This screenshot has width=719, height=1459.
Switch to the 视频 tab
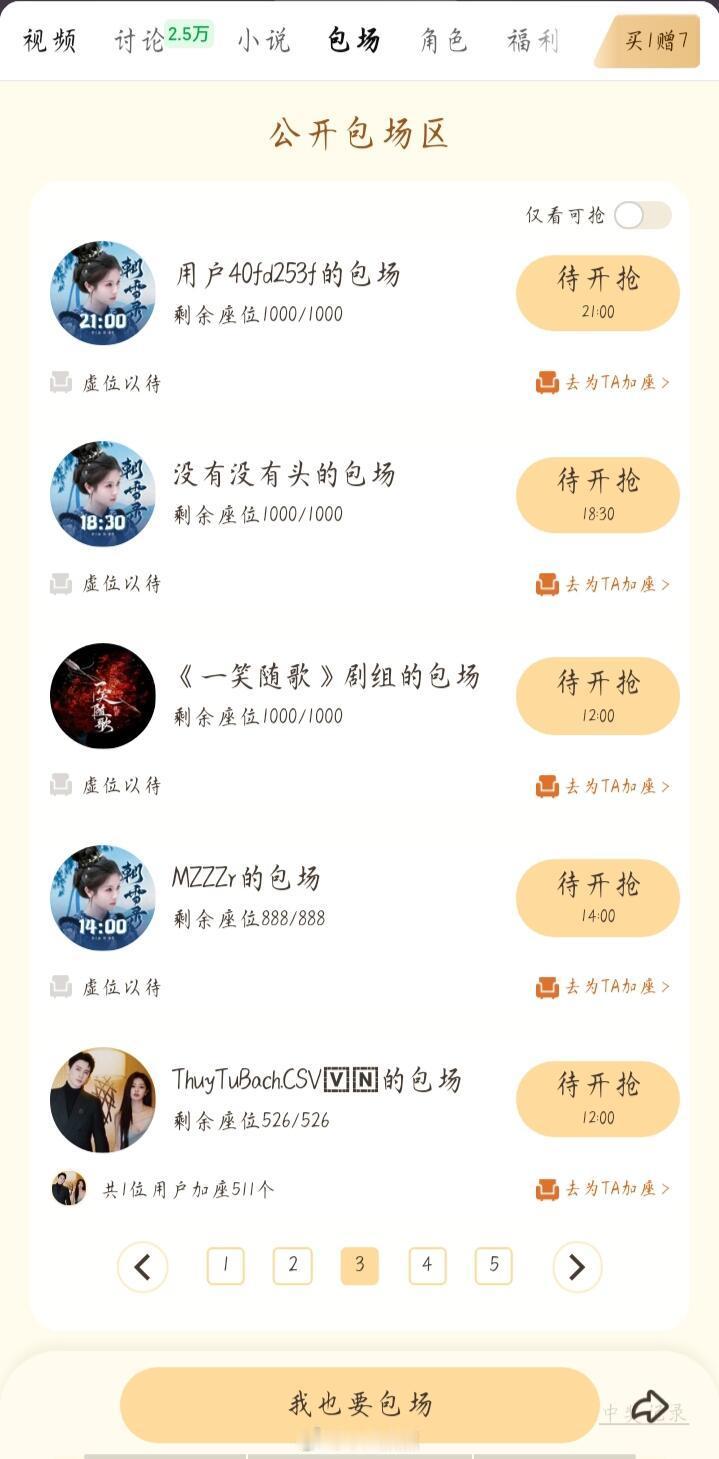[50, 41]
